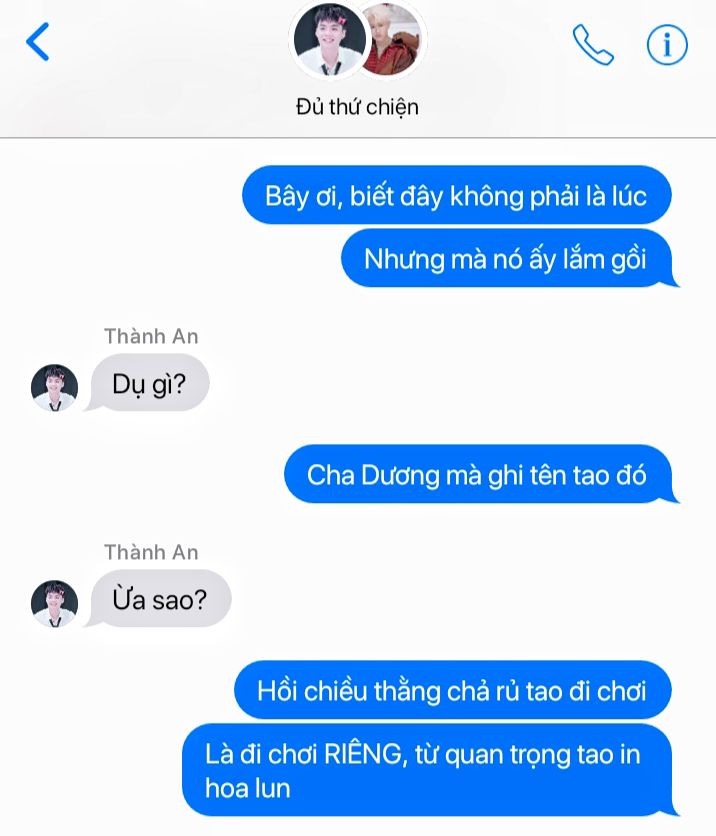Go back to the conversation list

(38, 43)
